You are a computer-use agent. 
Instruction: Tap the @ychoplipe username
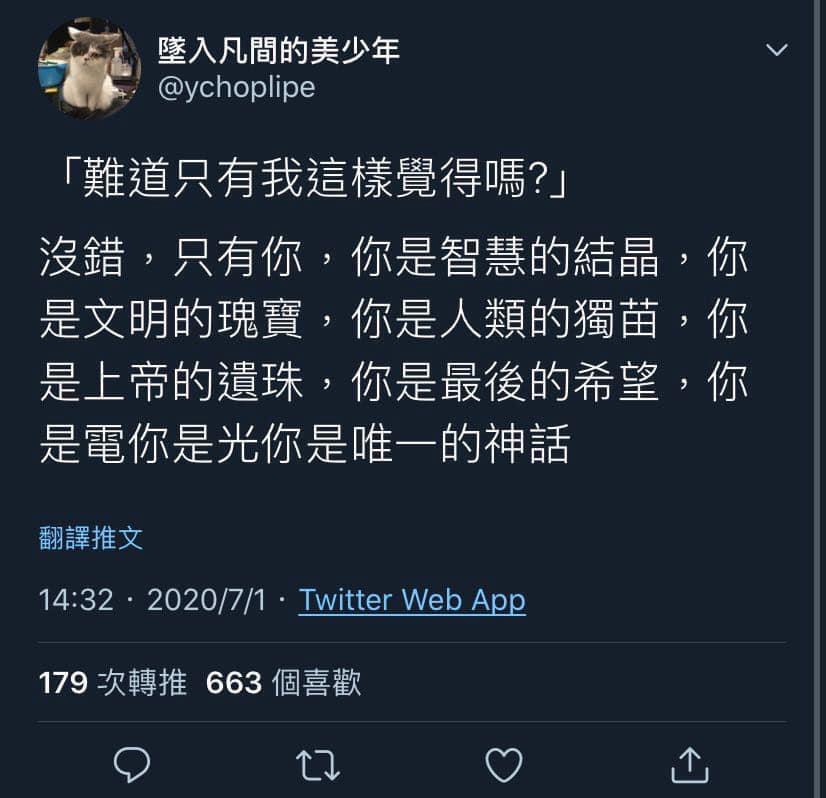click(x=237, y=88)
